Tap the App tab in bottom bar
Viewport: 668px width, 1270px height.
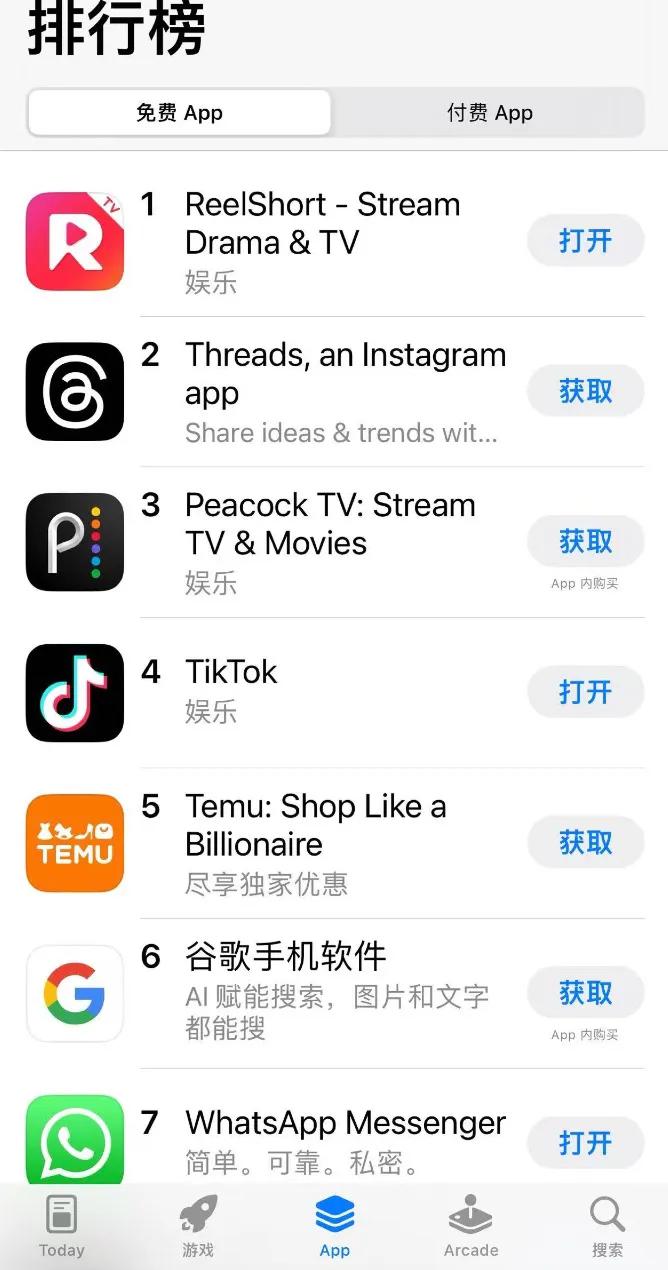(334, 1226)
